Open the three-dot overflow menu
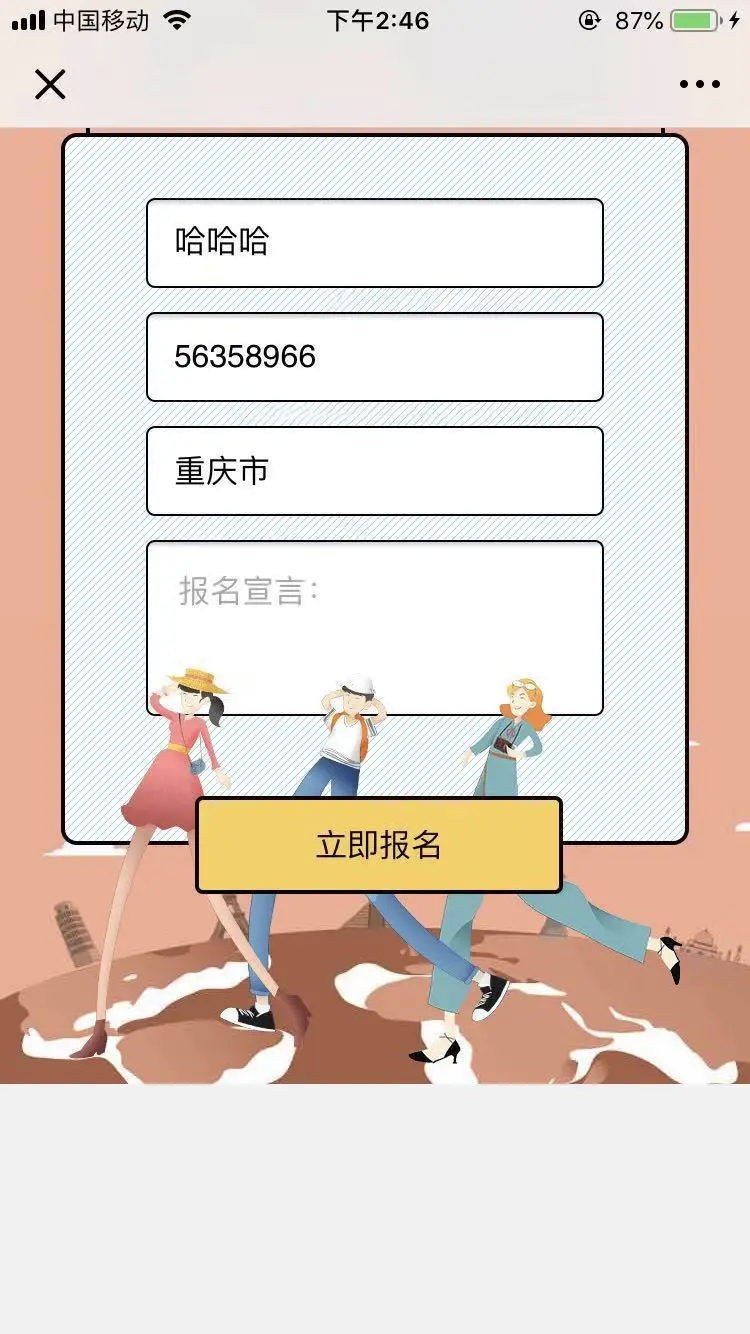Viewport: 750px width, 1334px height. 699,85
